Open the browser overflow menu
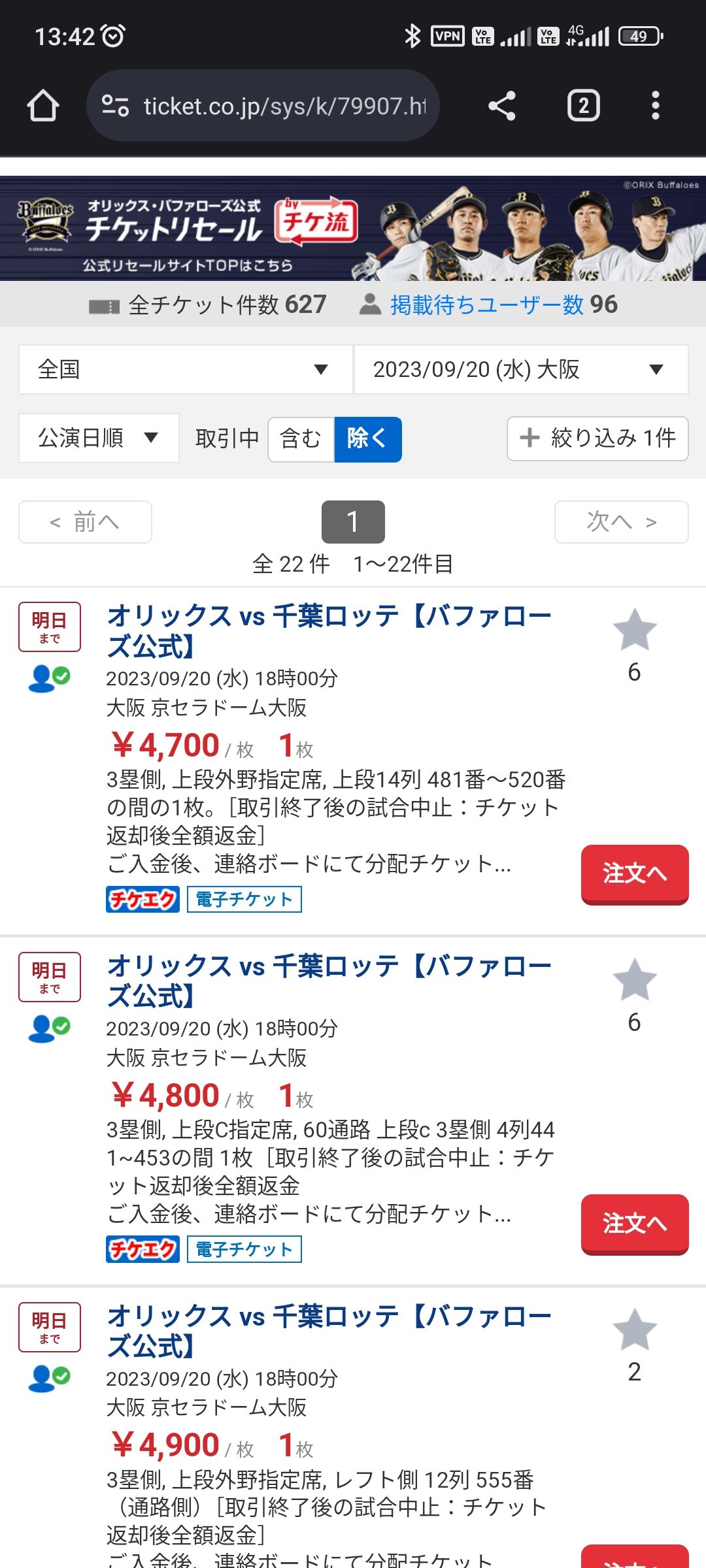The image size is (706, 1568). pyautogui.click(x=655, y=105)
